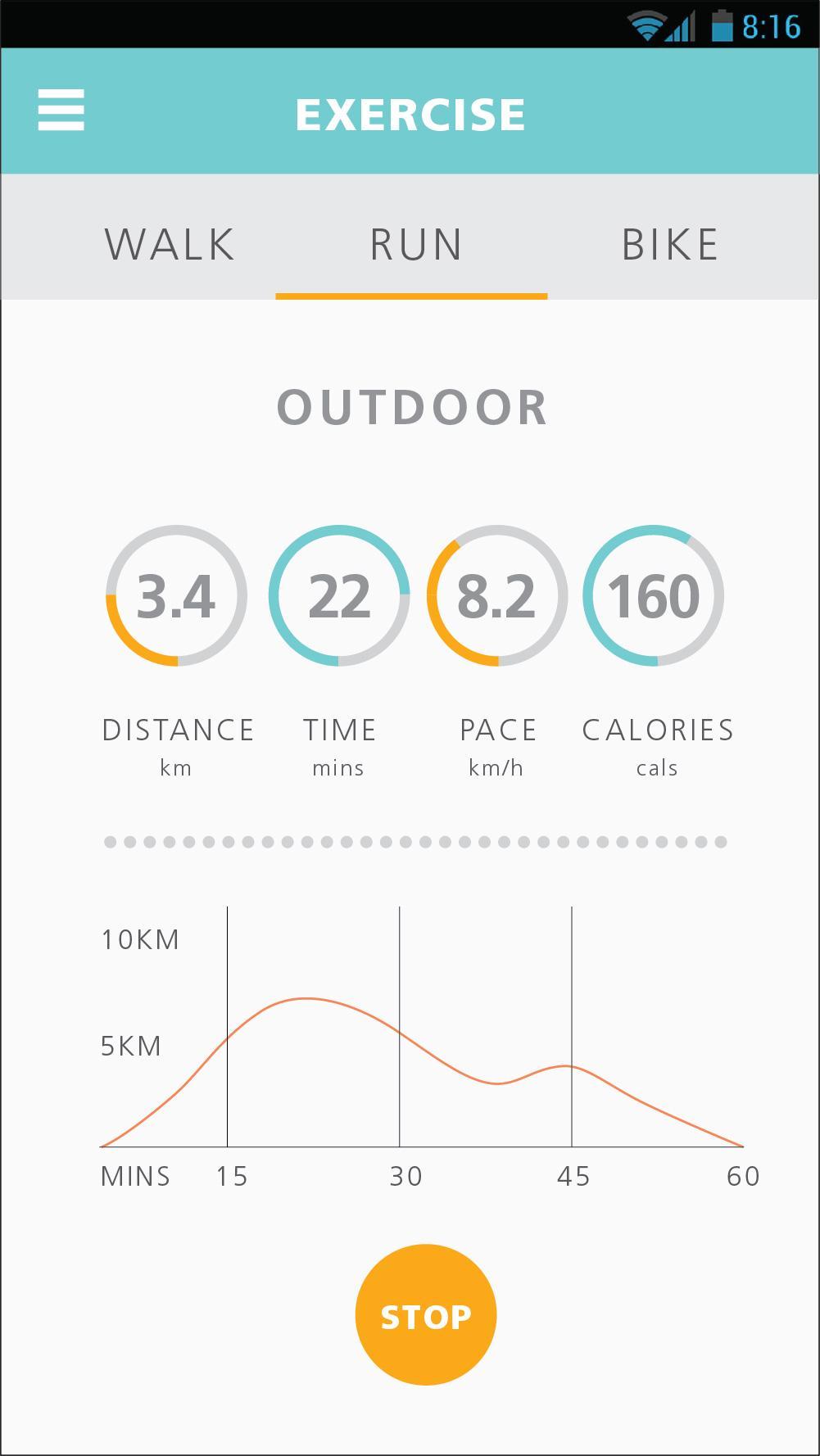820x1456 pixels.
Task: Stop the current run
Action: 425,1315
